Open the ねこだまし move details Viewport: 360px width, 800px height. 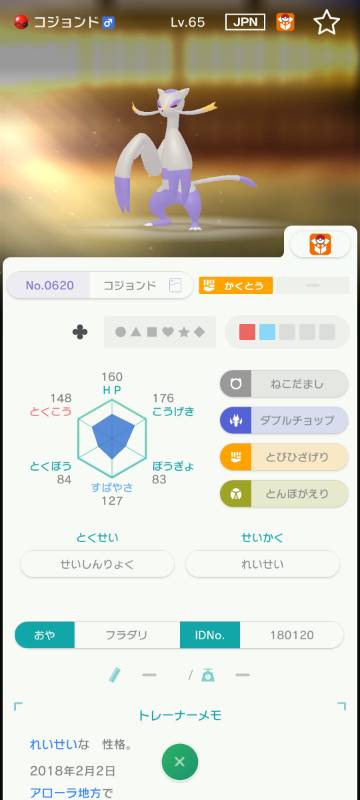(x=284, y=384)
